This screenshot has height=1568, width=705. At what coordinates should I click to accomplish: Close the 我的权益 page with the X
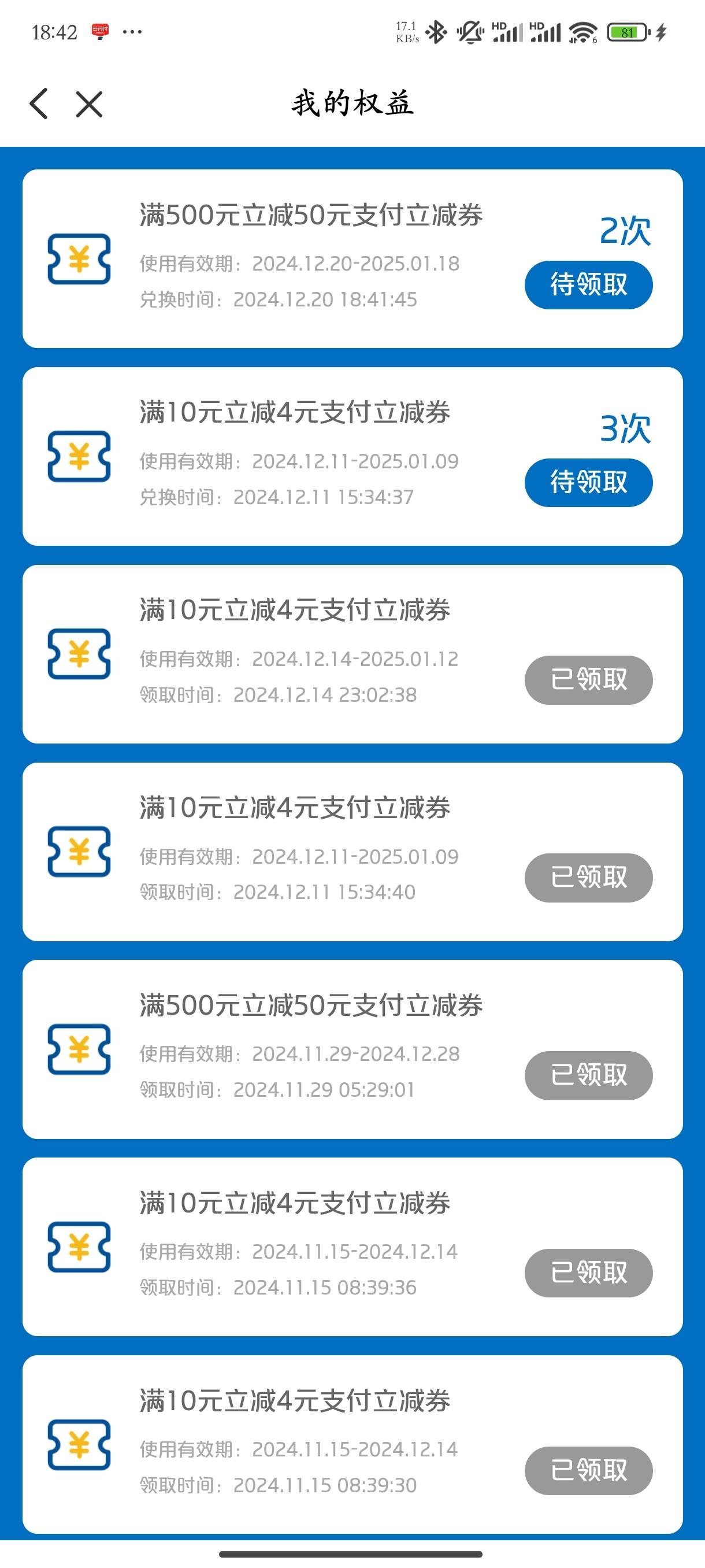[90, 103]
